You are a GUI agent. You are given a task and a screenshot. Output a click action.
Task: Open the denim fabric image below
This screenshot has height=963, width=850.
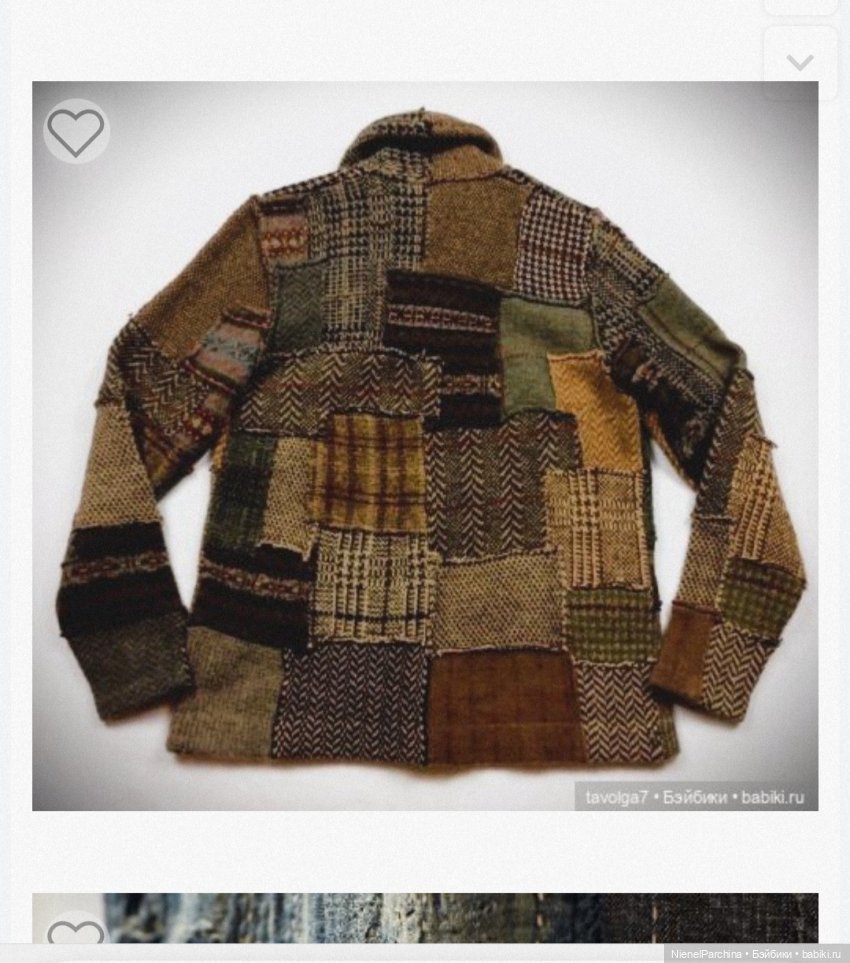(450, 918)
